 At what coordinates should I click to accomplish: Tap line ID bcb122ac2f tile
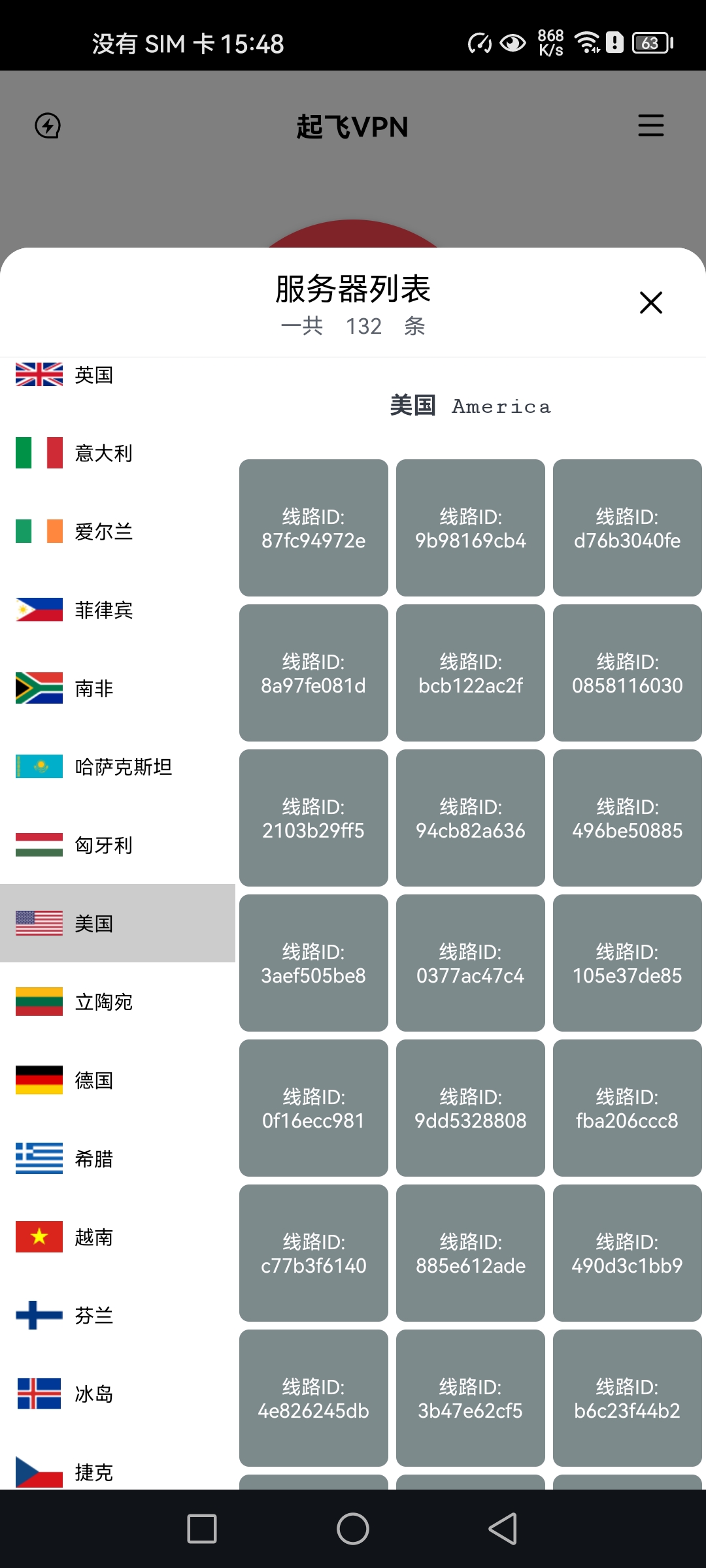(x=470, y=673)
